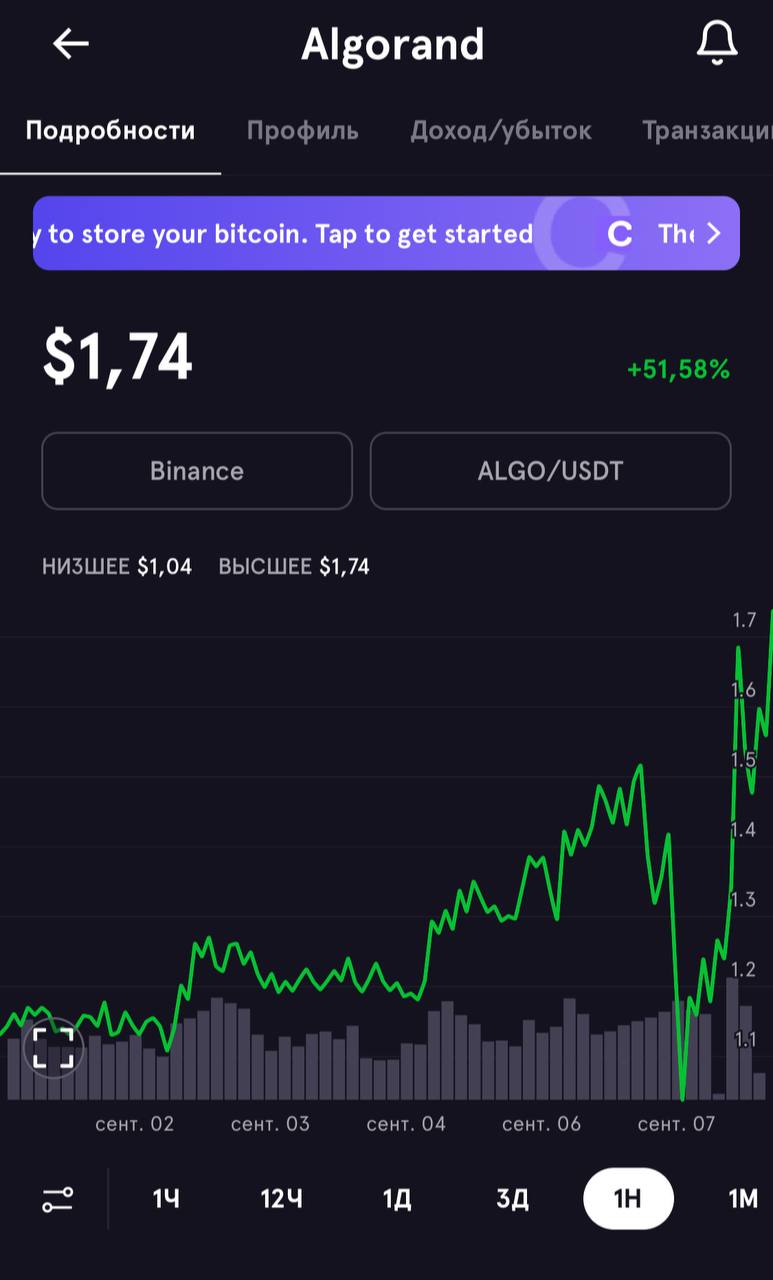Go back using the arrow icon
Viewport: 773px width, 1280px height.
(x=71, y=44)
